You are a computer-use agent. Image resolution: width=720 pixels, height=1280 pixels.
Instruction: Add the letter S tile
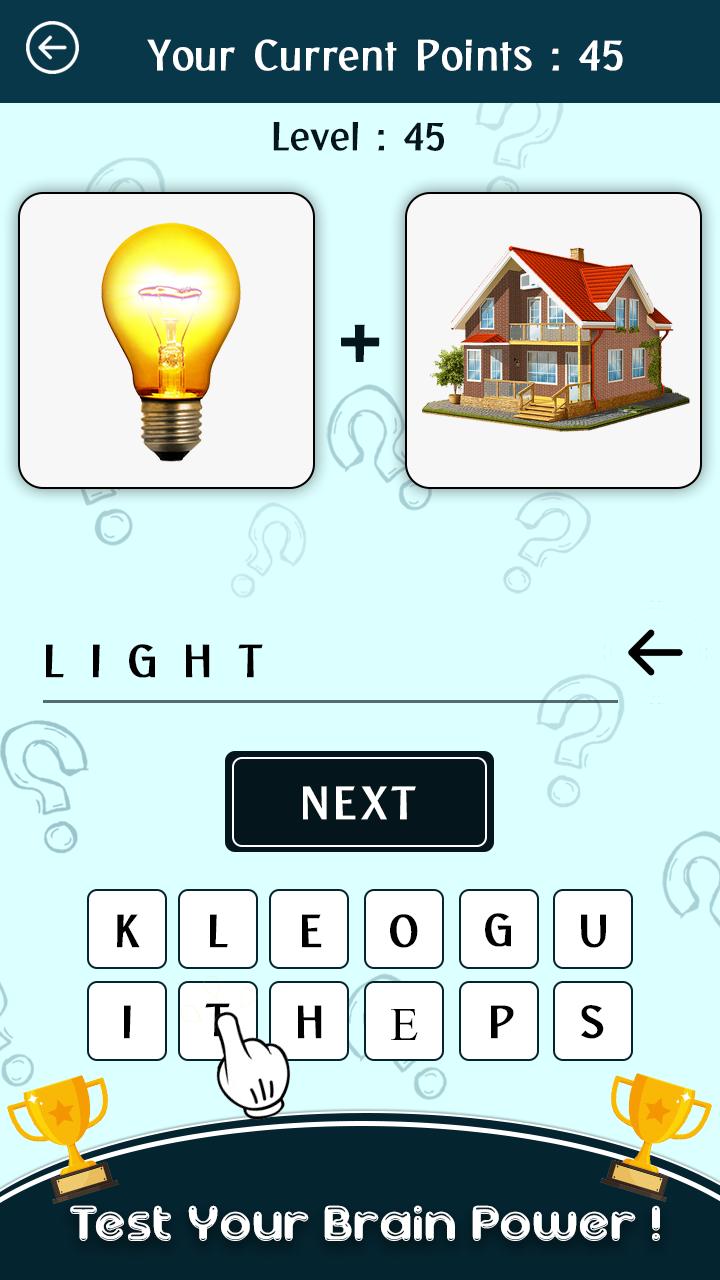(593, 1021)
